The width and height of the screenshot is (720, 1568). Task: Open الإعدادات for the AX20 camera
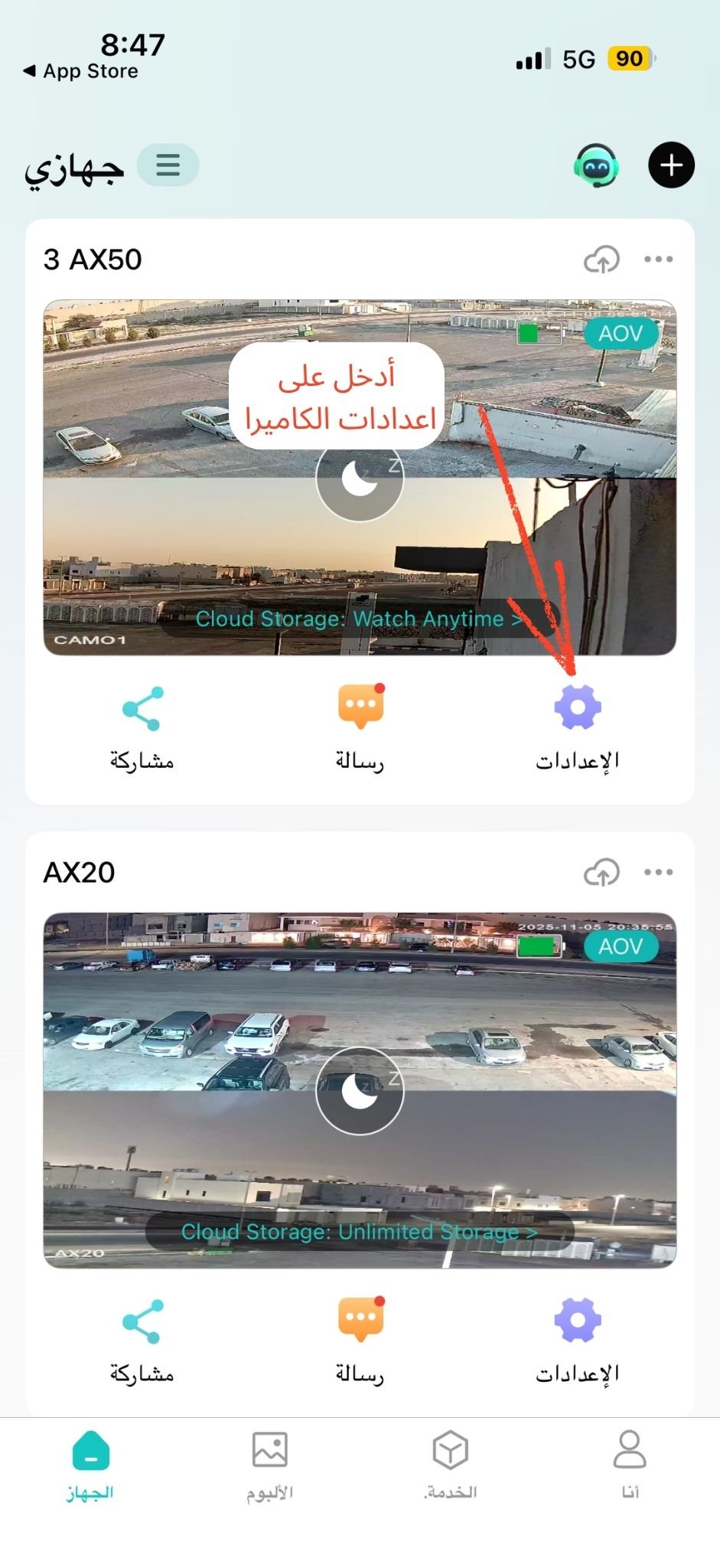tap(577, 1336)
